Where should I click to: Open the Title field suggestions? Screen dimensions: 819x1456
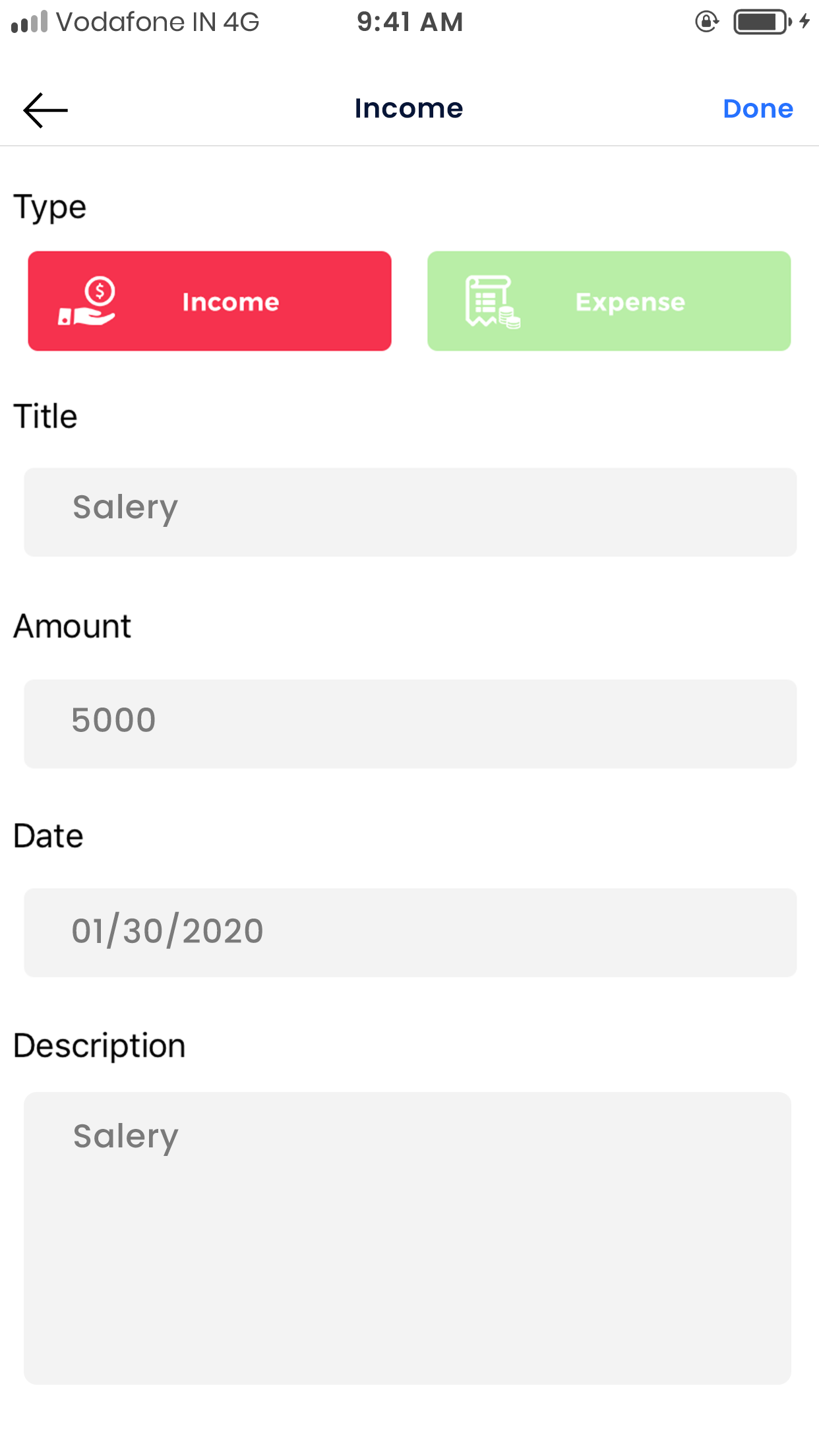click(x=409, y=512)
